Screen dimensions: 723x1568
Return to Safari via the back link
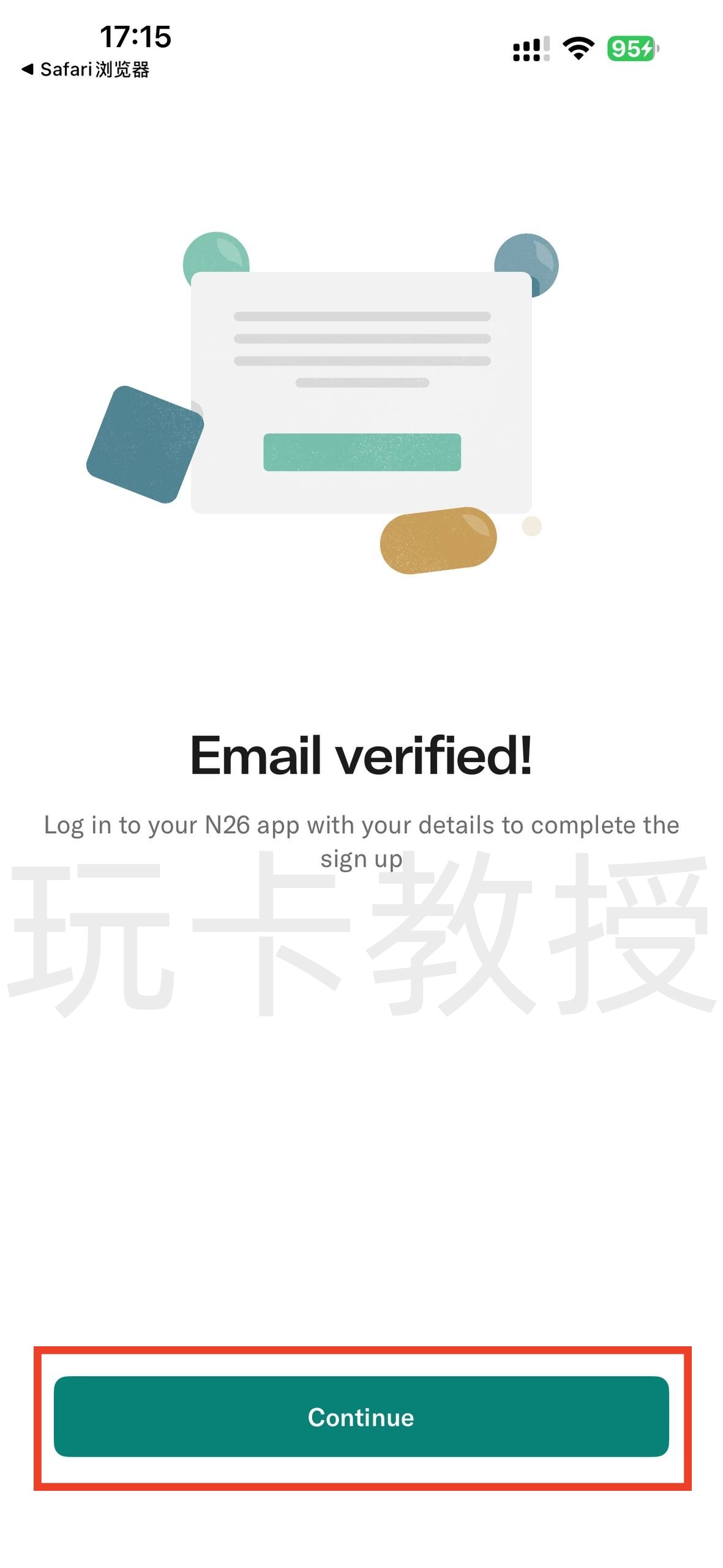(x=86, y=70)
